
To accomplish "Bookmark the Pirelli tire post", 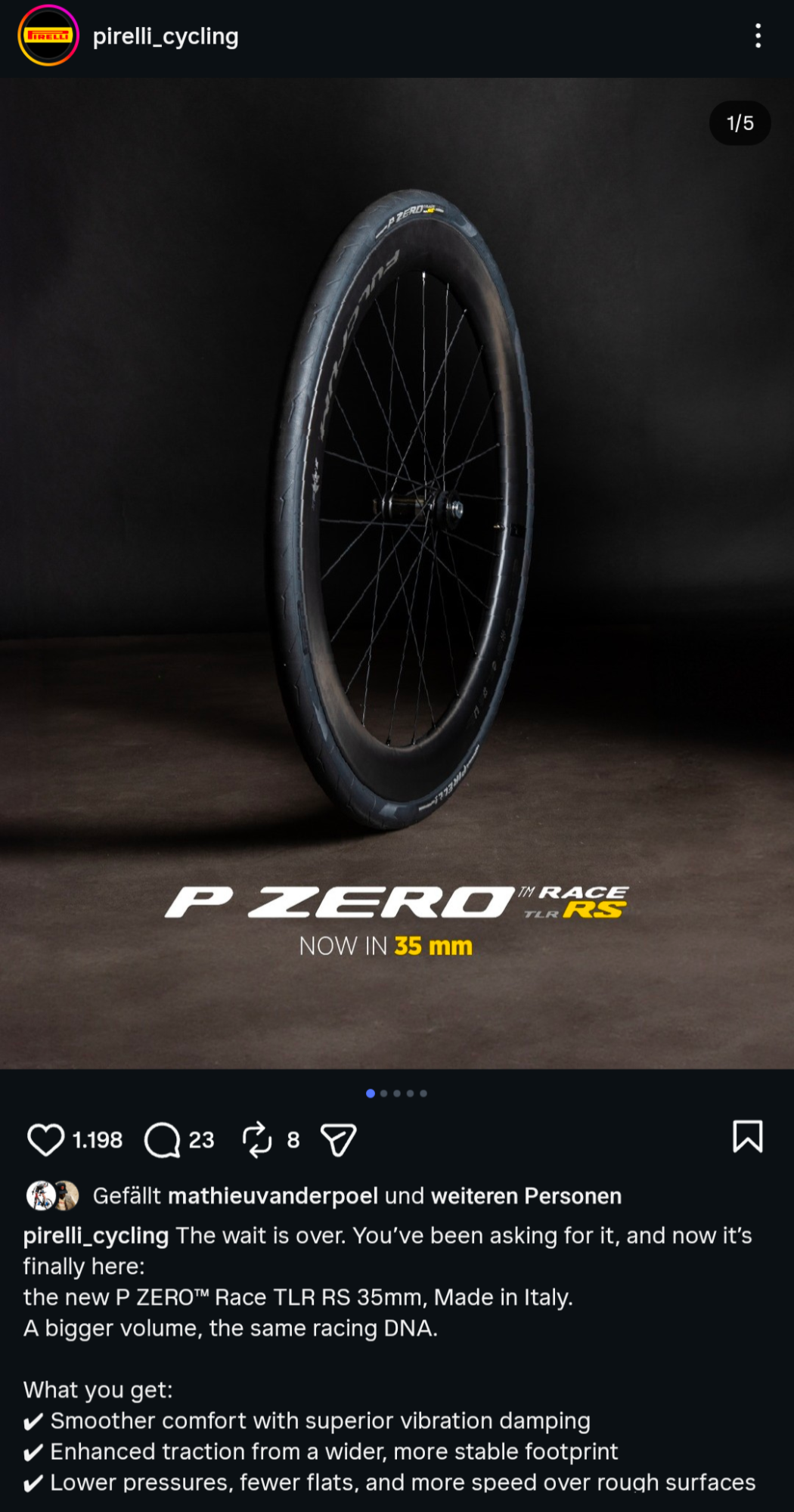I will coord(747,1136).
